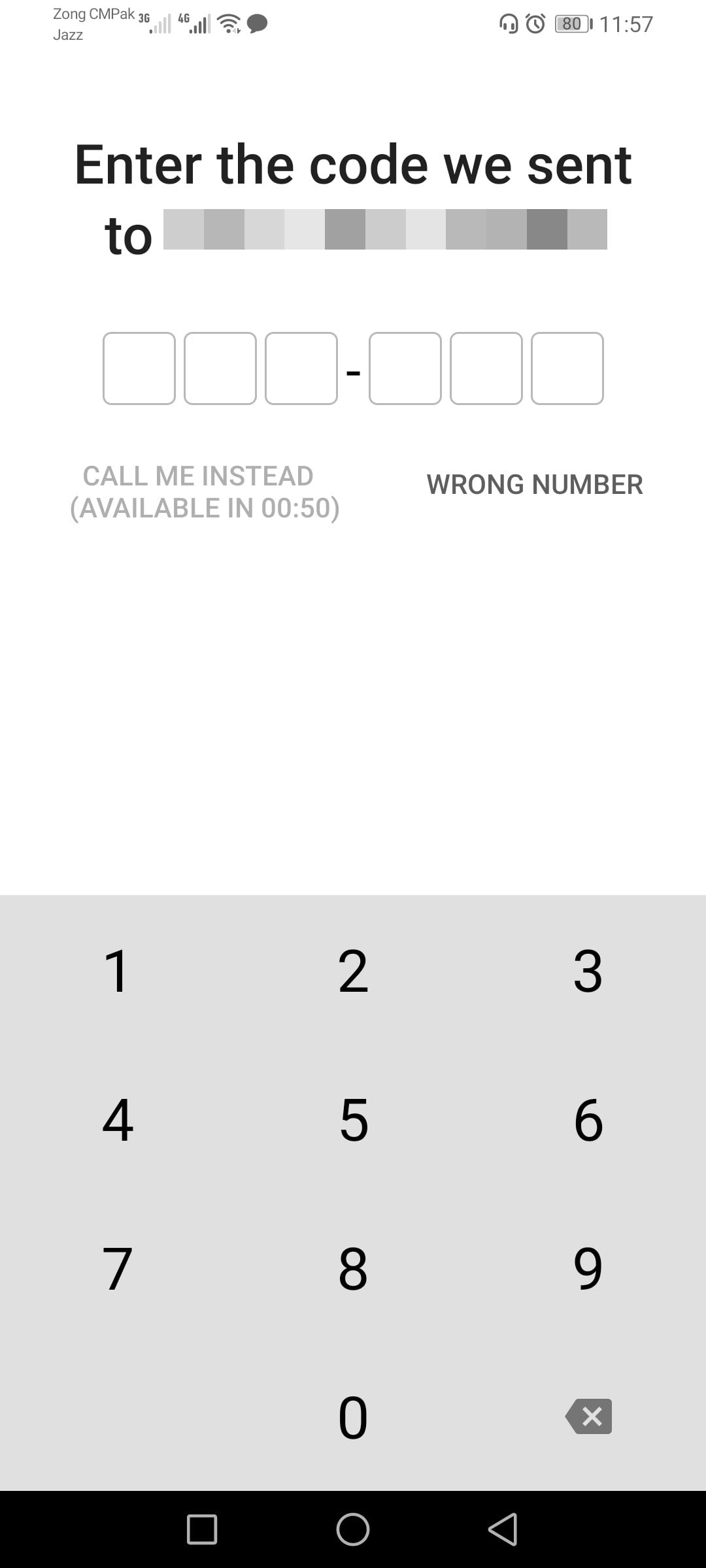Select the Wrong Number option
This screenshot has height=1568, width=706.
click(535, 485)
